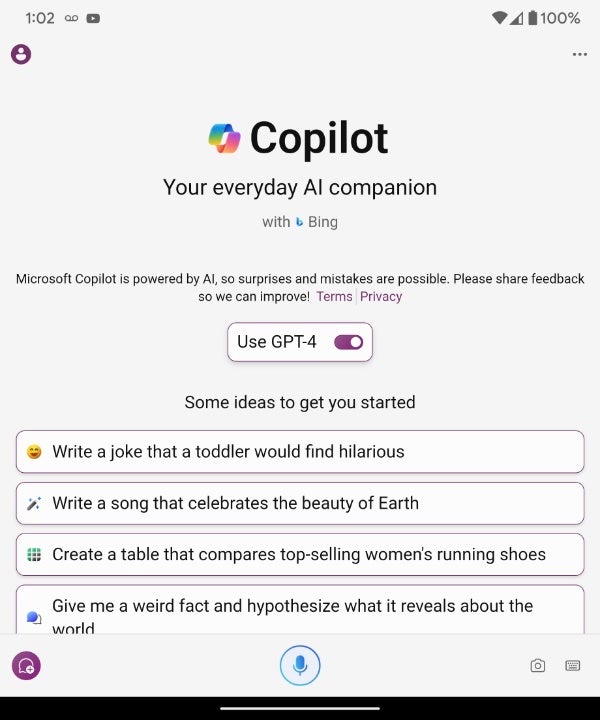Open the profile account icon

[x=21, y=54]
